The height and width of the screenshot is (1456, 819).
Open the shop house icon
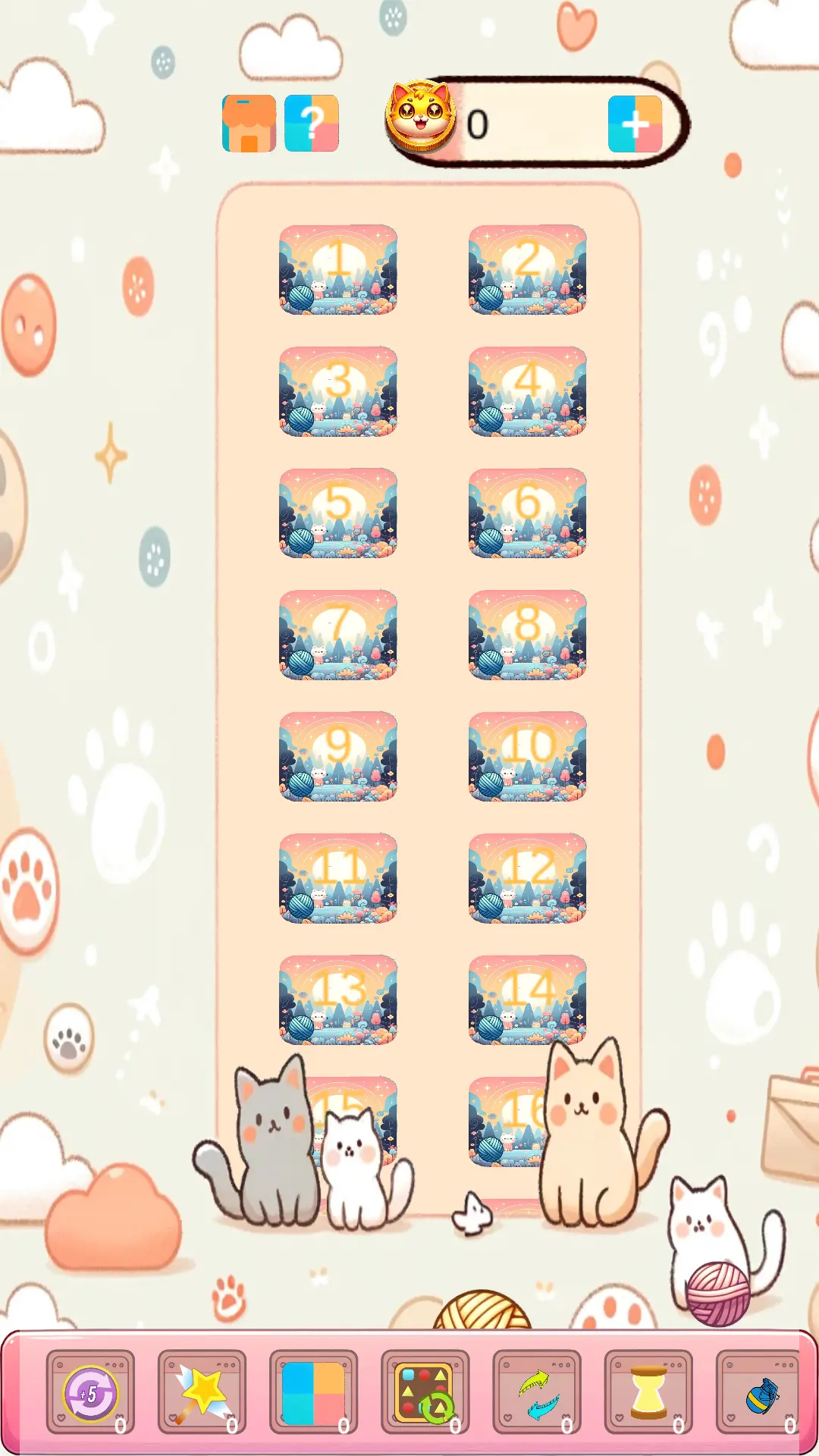coord(249,124)
